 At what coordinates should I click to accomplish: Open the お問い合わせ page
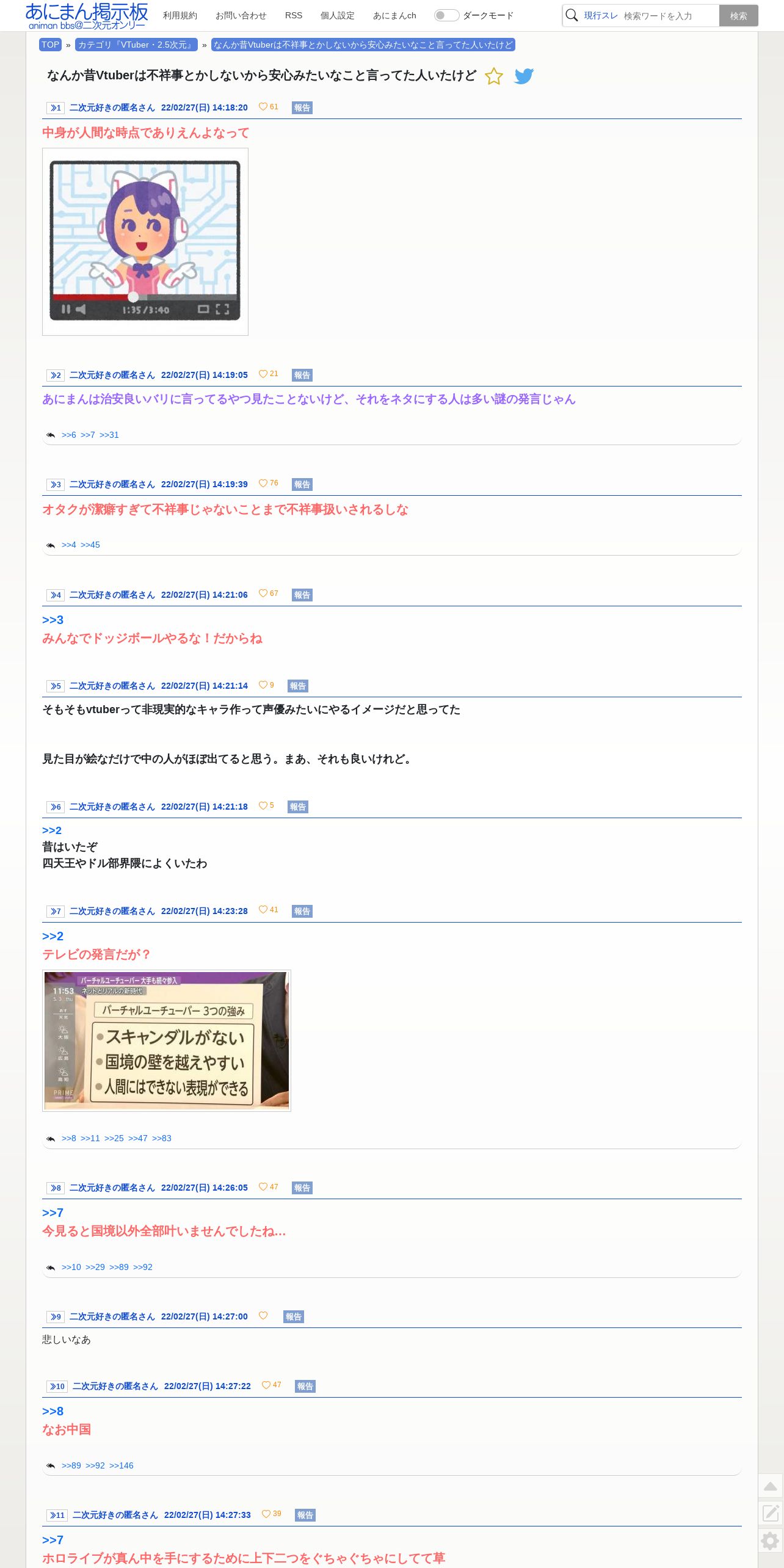click(241, 15)
